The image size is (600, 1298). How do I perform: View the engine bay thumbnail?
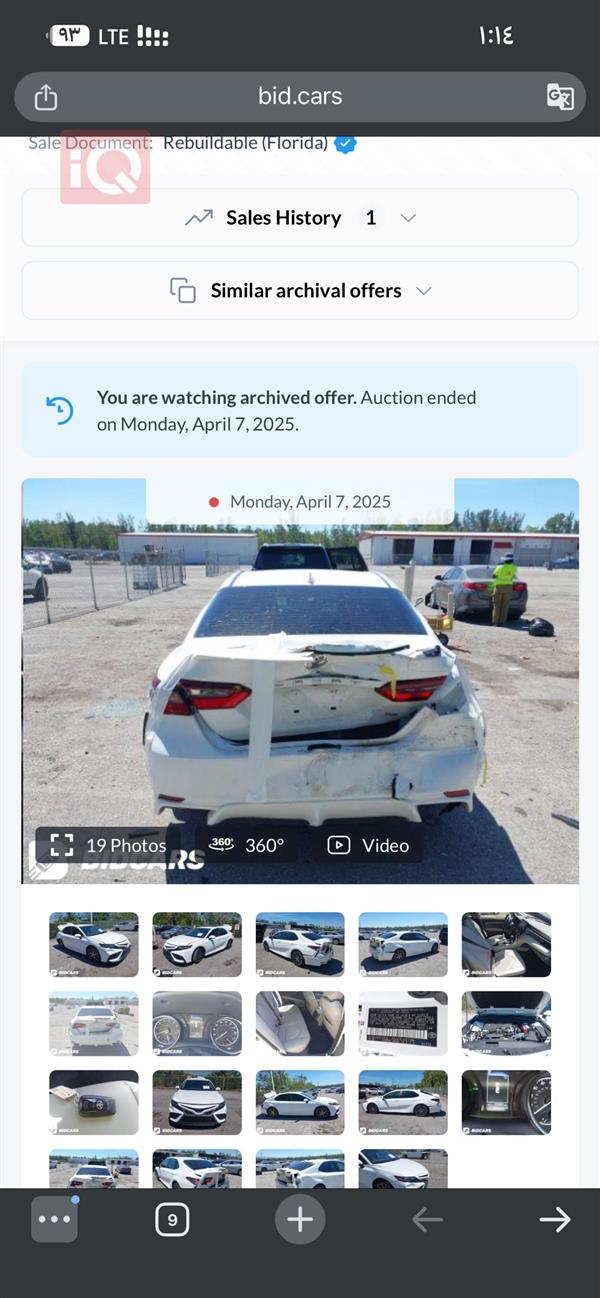(x=506, y=1024)
